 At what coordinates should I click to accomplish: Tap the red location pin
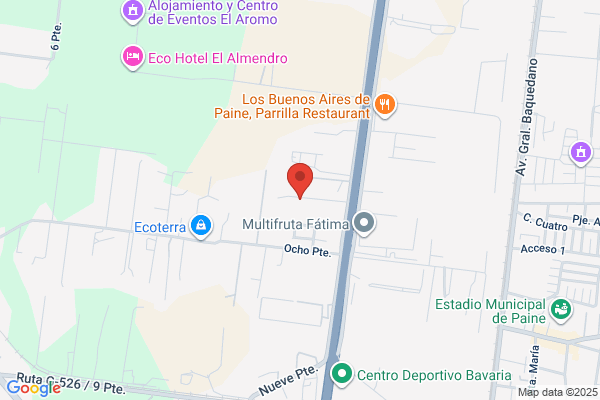click(300, 181)
